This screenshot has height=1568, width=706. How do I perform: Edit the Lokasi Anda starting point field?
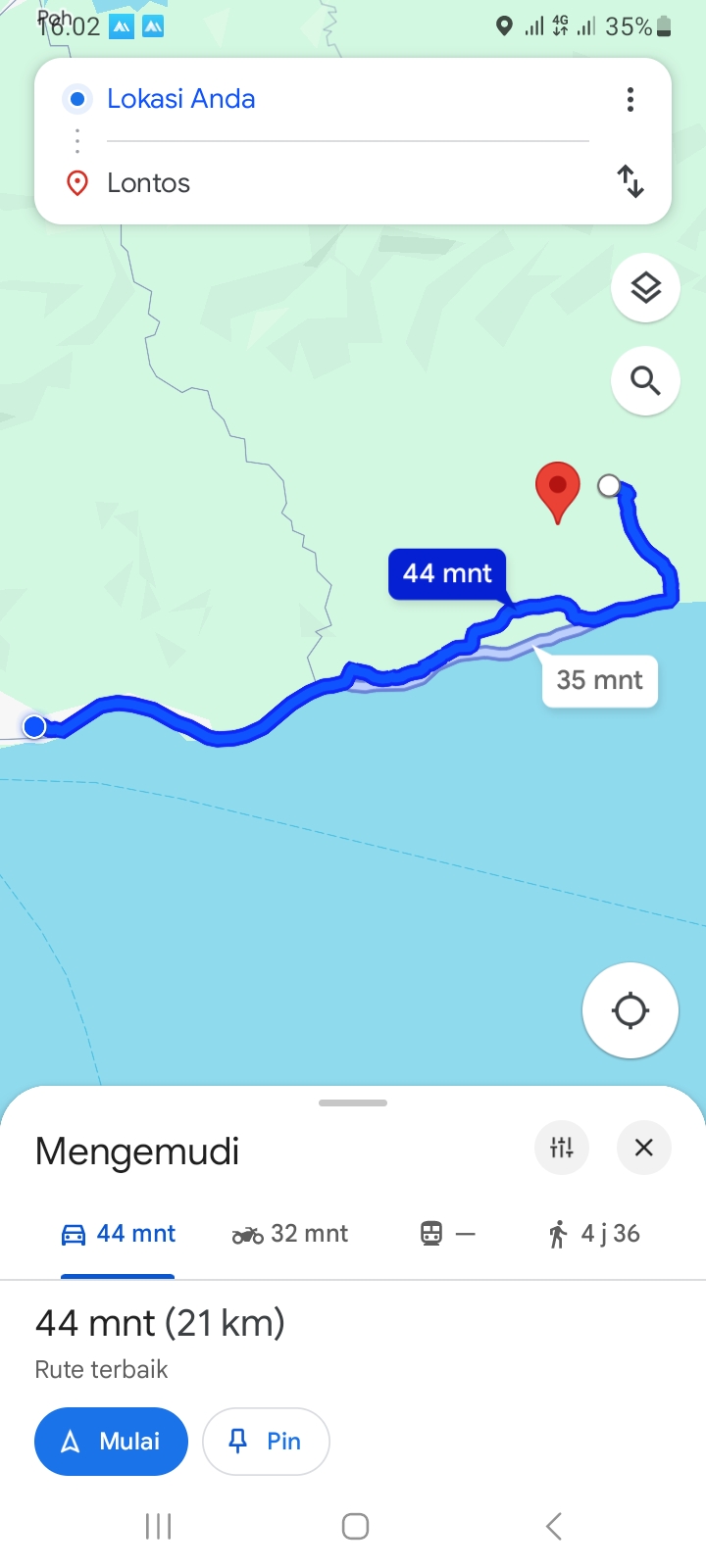(x=348, y=99)
